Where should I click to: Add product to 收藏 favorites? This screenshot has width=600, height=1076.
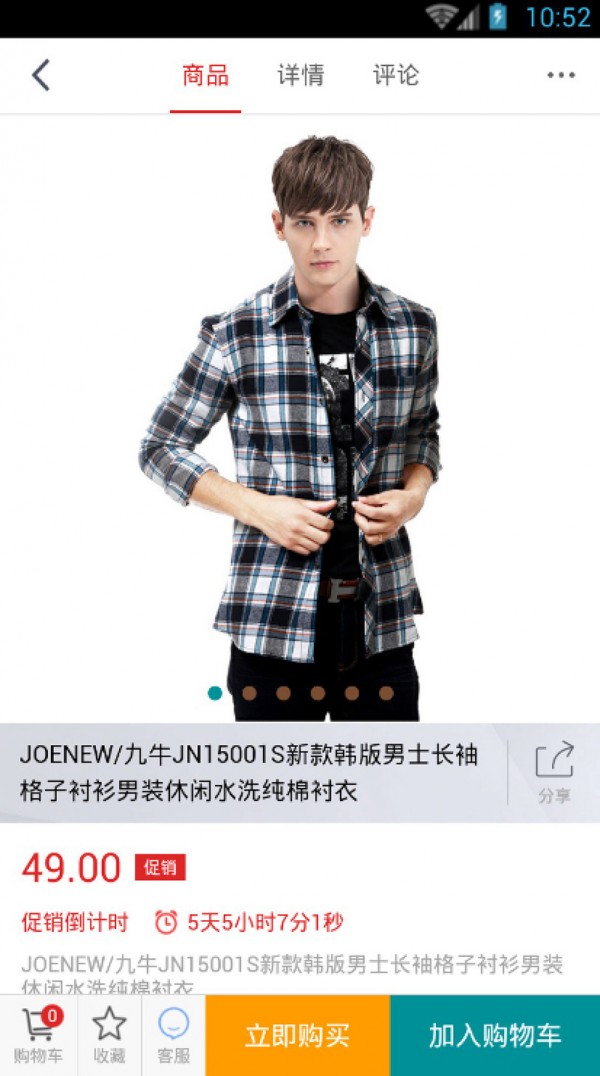click(109, 1035)
